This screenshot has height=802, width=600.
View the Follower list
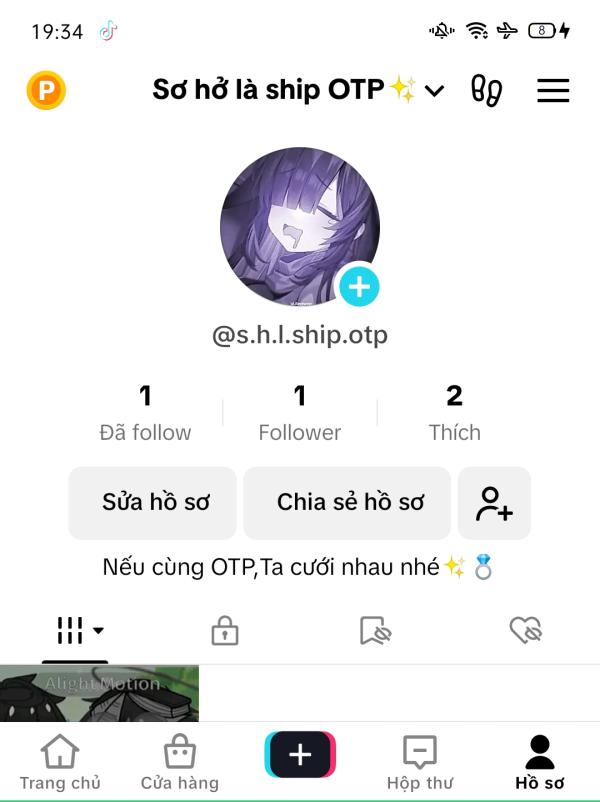(299, 412)
